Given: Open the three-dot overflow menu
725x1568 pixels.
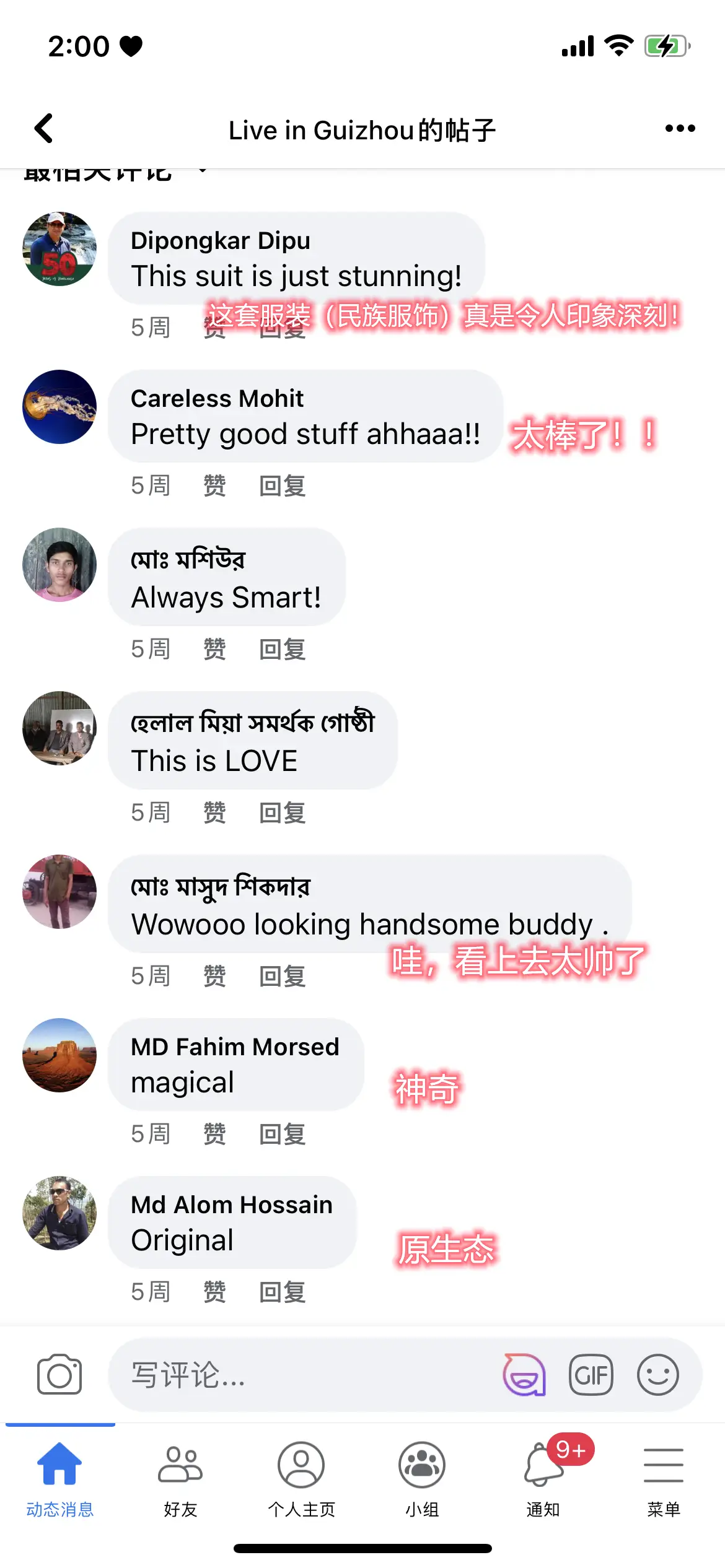Looking at the screenshot, I should 680,129.
